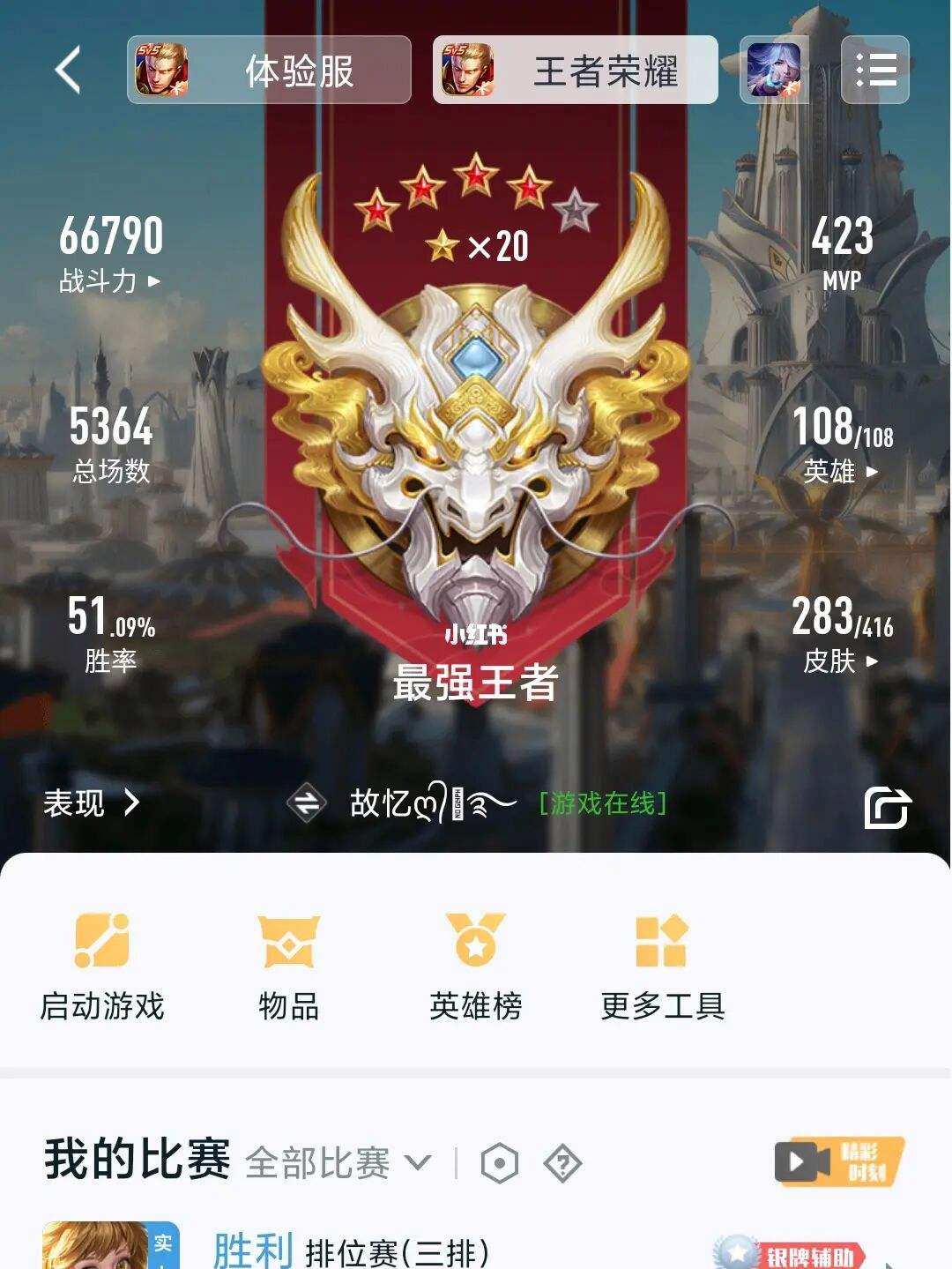Tap the hexagon settings icon near 我的比赛
952x1269 pixels.
pyautogui.click(x=500, y=1163)
